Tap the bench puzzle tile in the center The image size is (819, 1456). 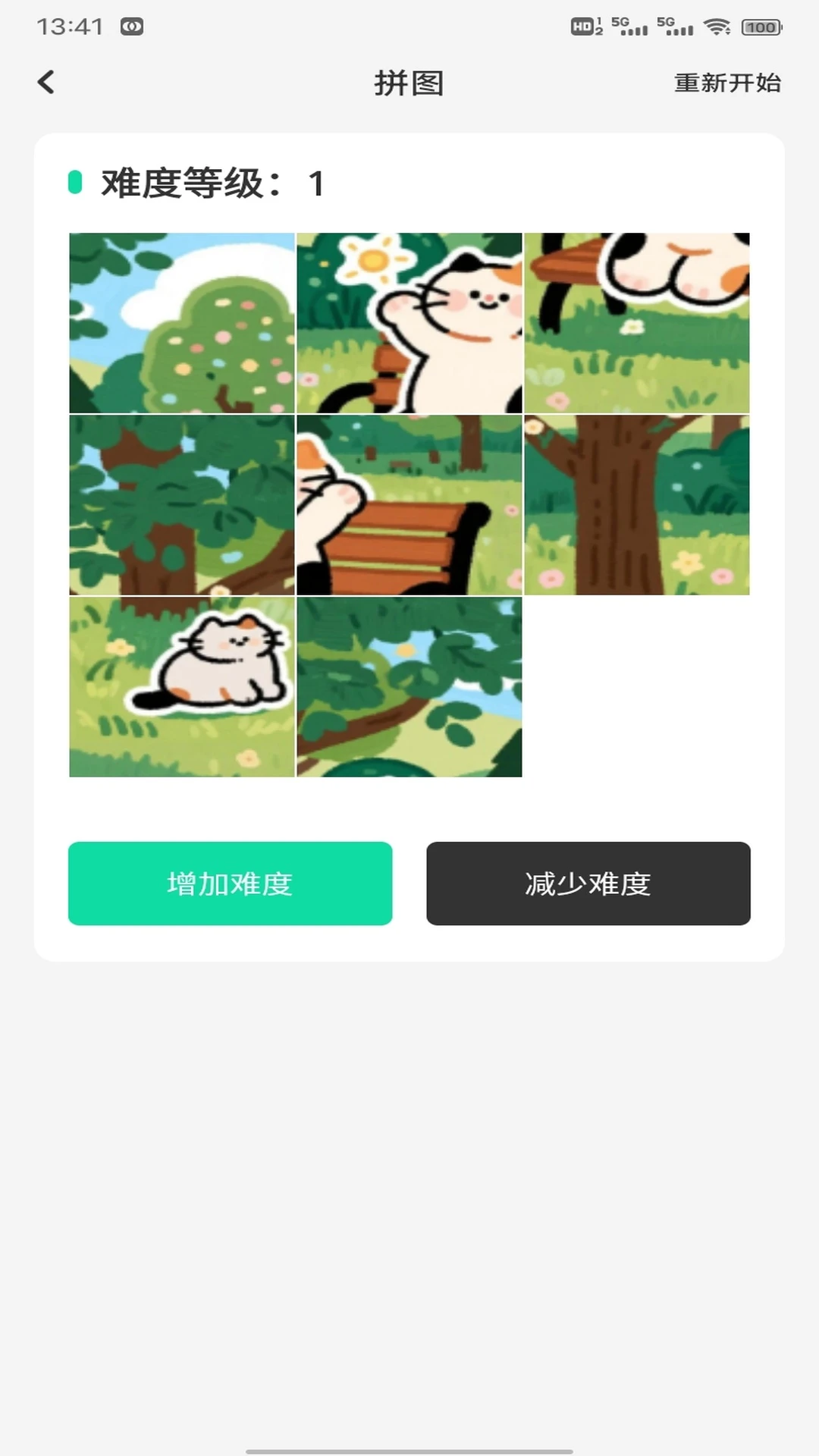tap(409, 505)
